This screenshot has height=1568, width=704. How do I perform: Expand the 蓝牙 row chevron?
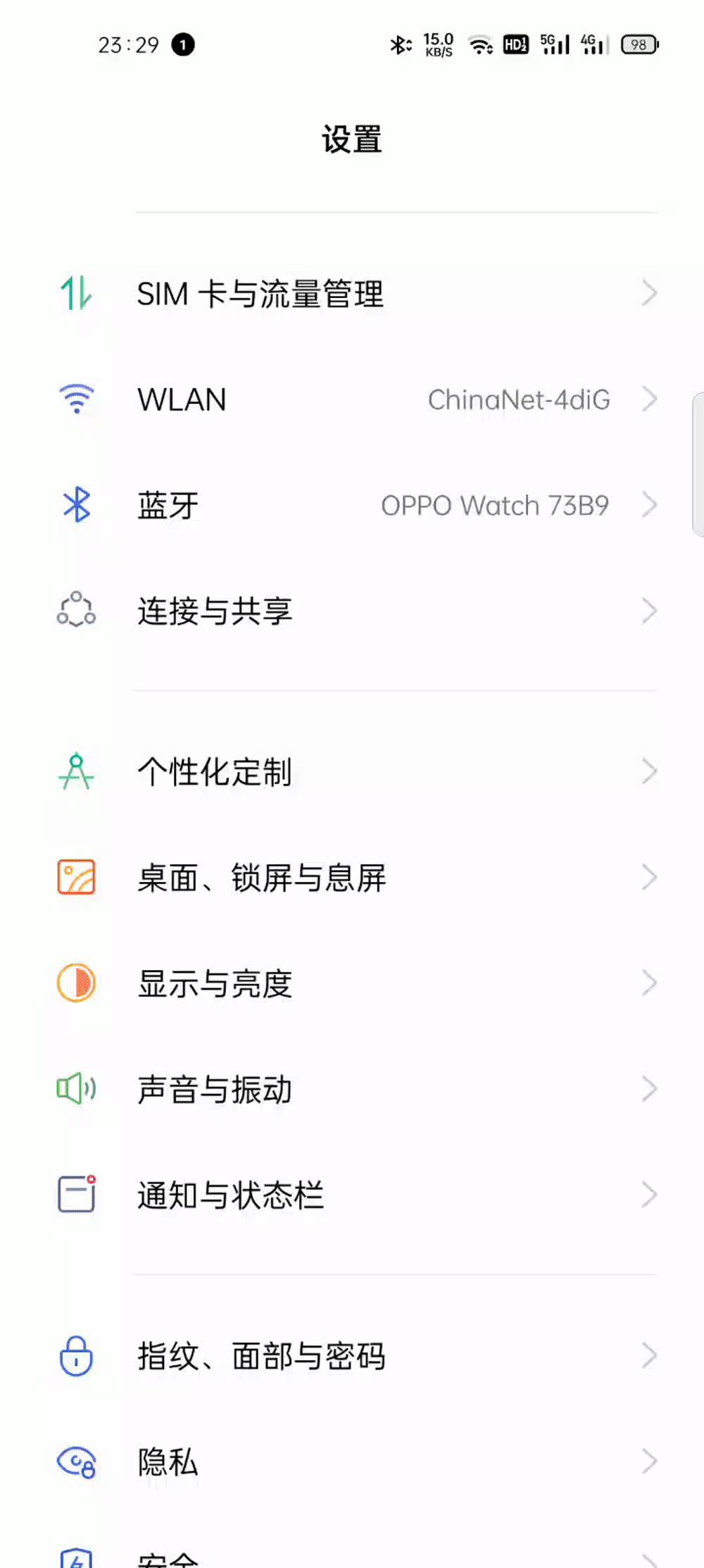[x=651, y=504]
